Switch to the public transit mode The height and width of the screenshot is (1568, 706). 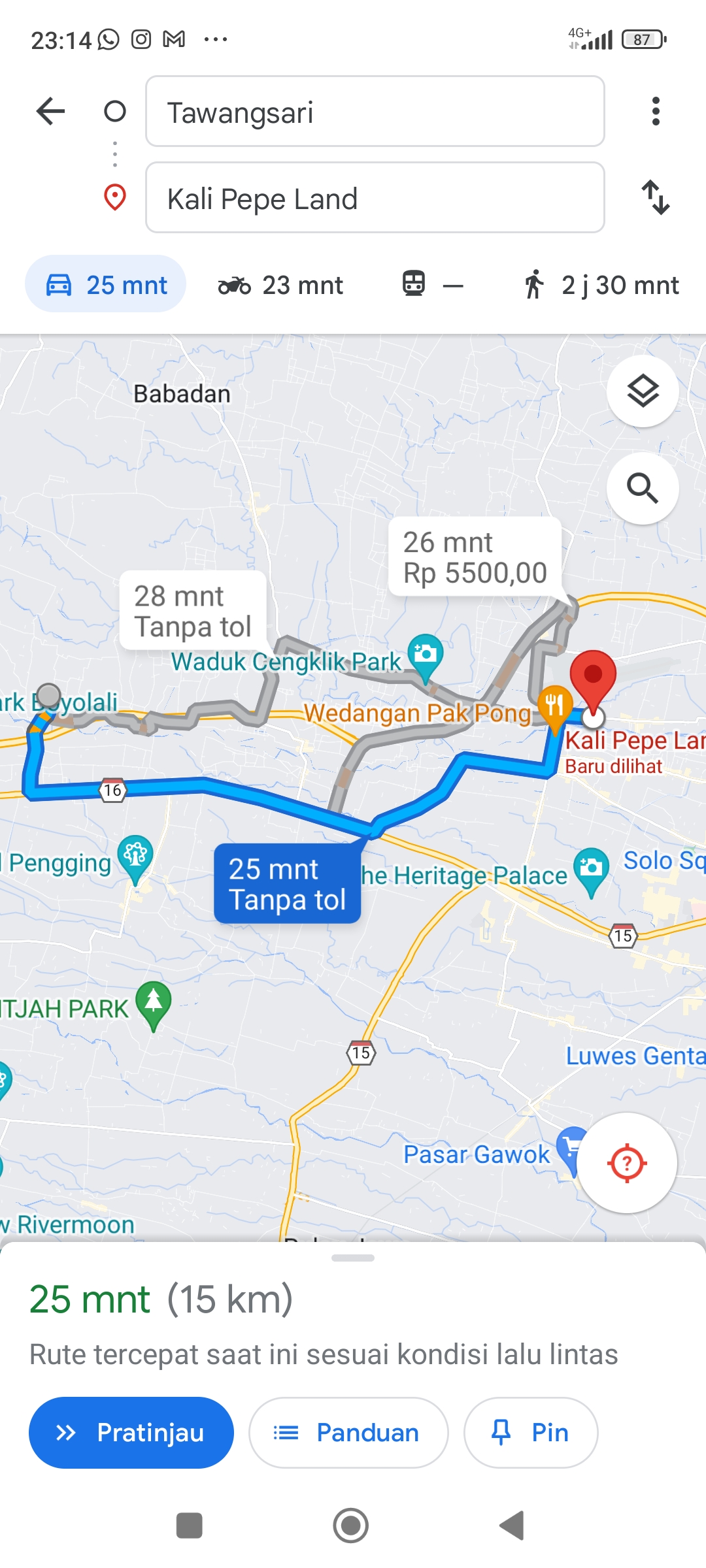pos(431,285)
